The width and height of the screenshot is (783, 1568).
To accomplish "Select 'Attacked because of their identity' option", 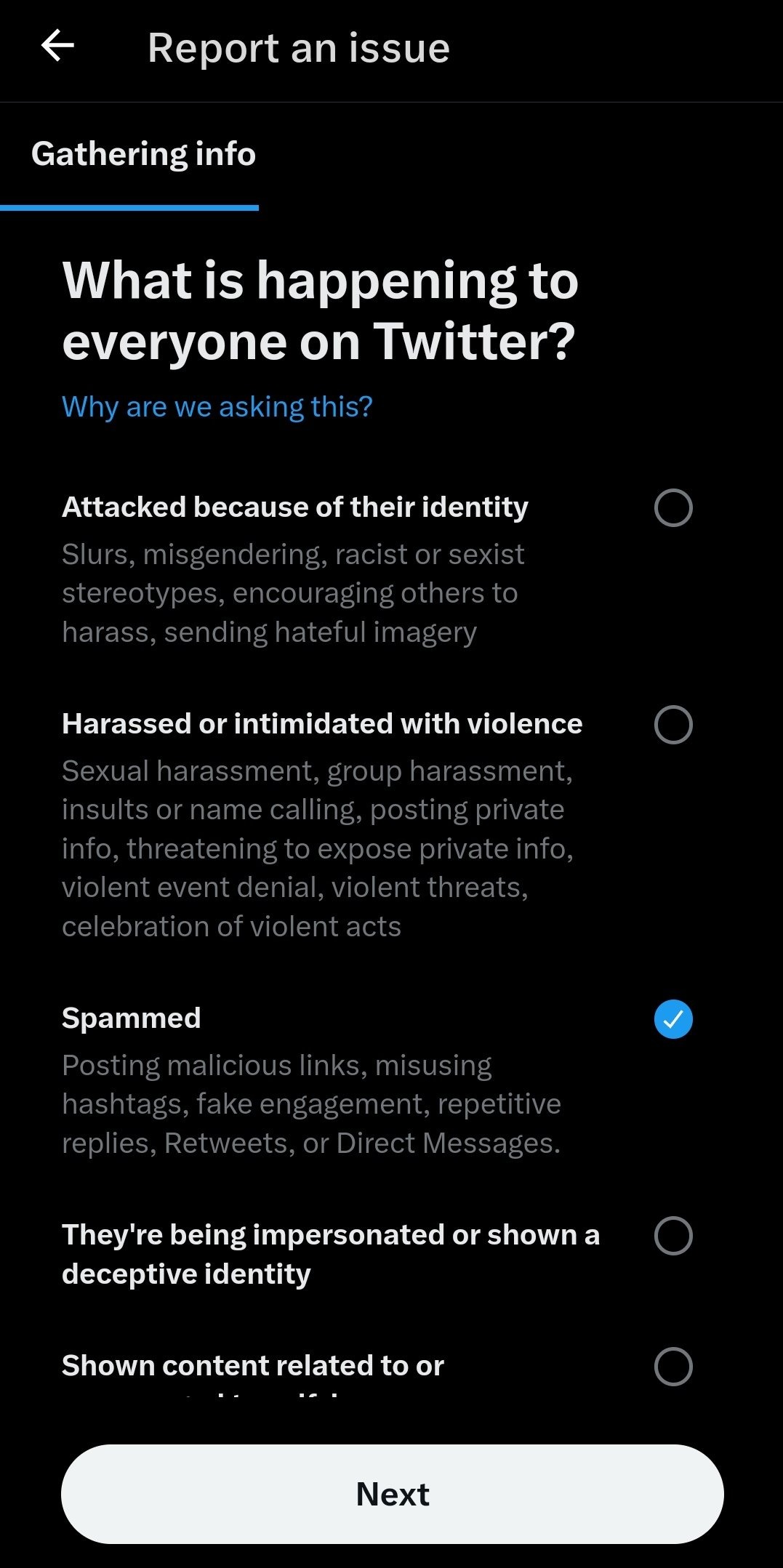I will pyautogui.click(x=672, y=507).
